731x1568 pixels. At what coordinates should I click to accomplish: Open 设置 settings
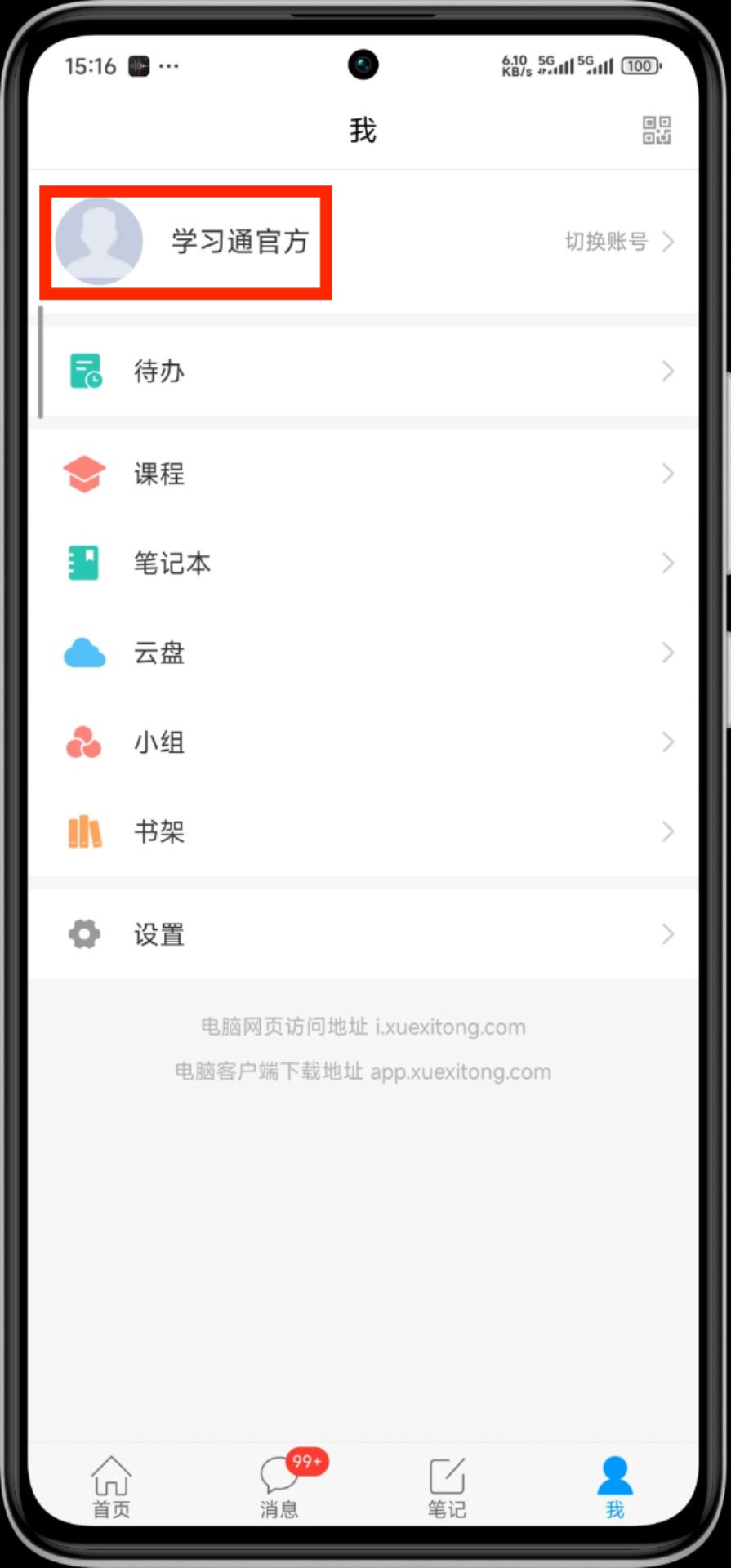tap(363, 934)
